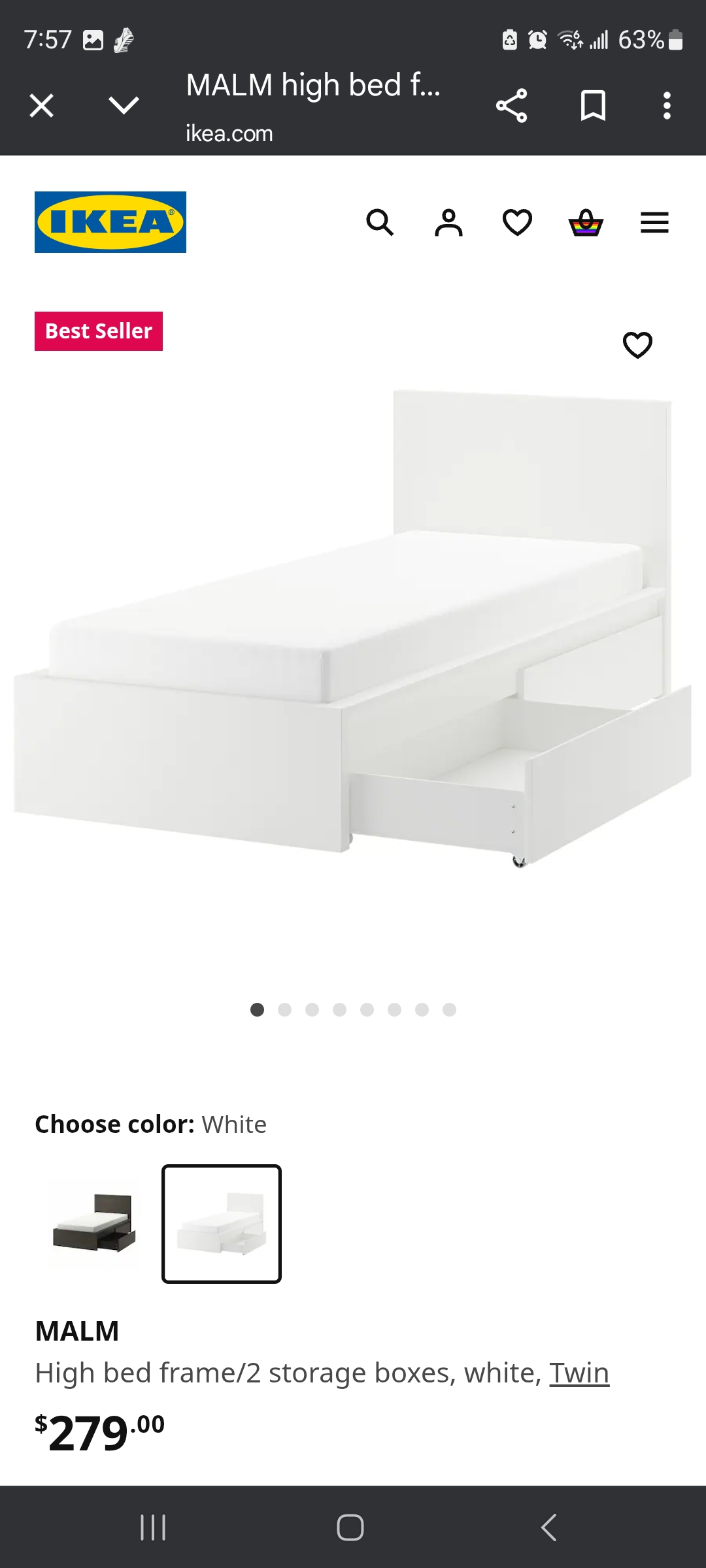
Task: Save MALM bed to favorites
Action: 637,345
